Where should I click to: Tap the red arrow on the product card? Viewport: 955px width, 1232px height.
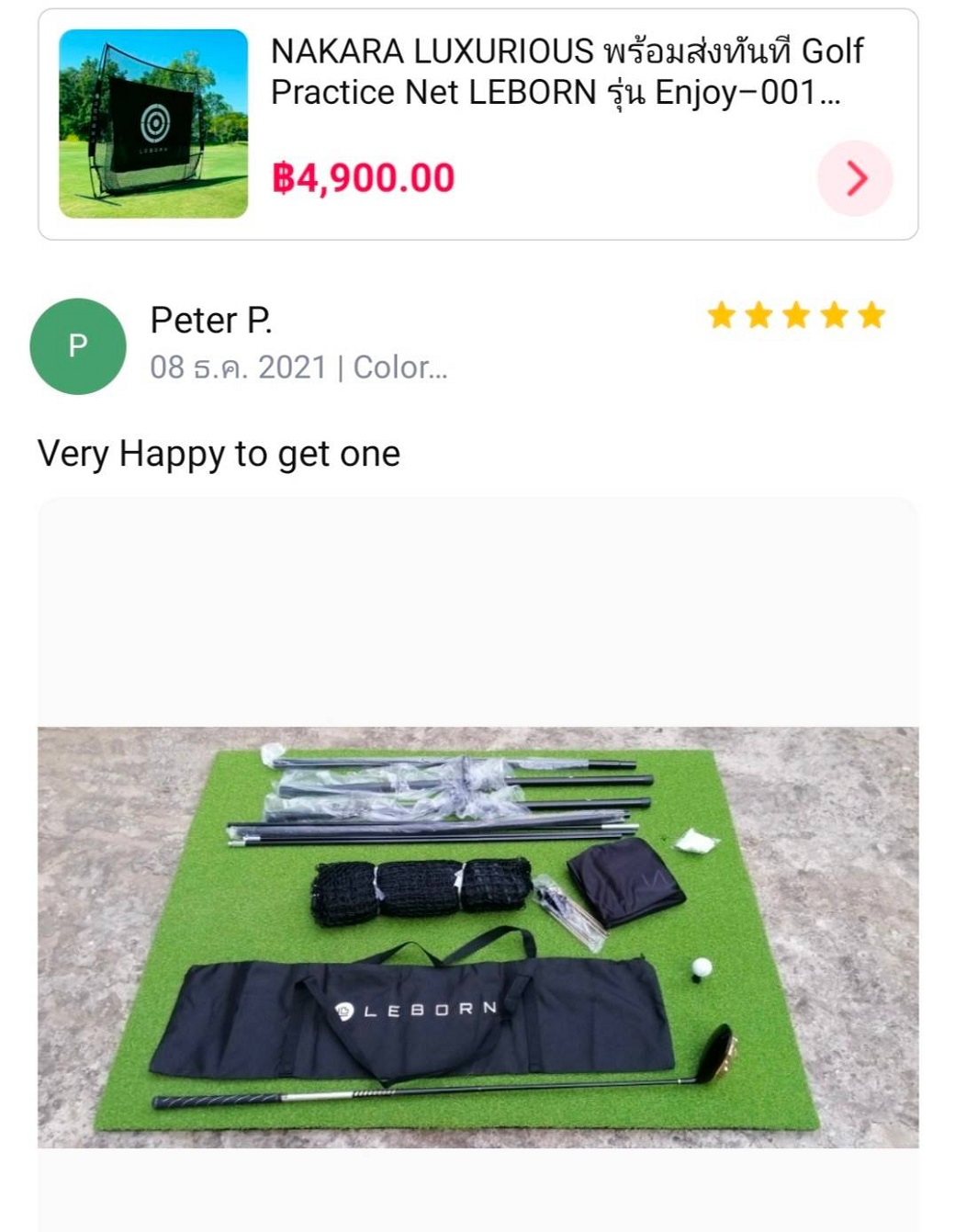click(855, 178)
